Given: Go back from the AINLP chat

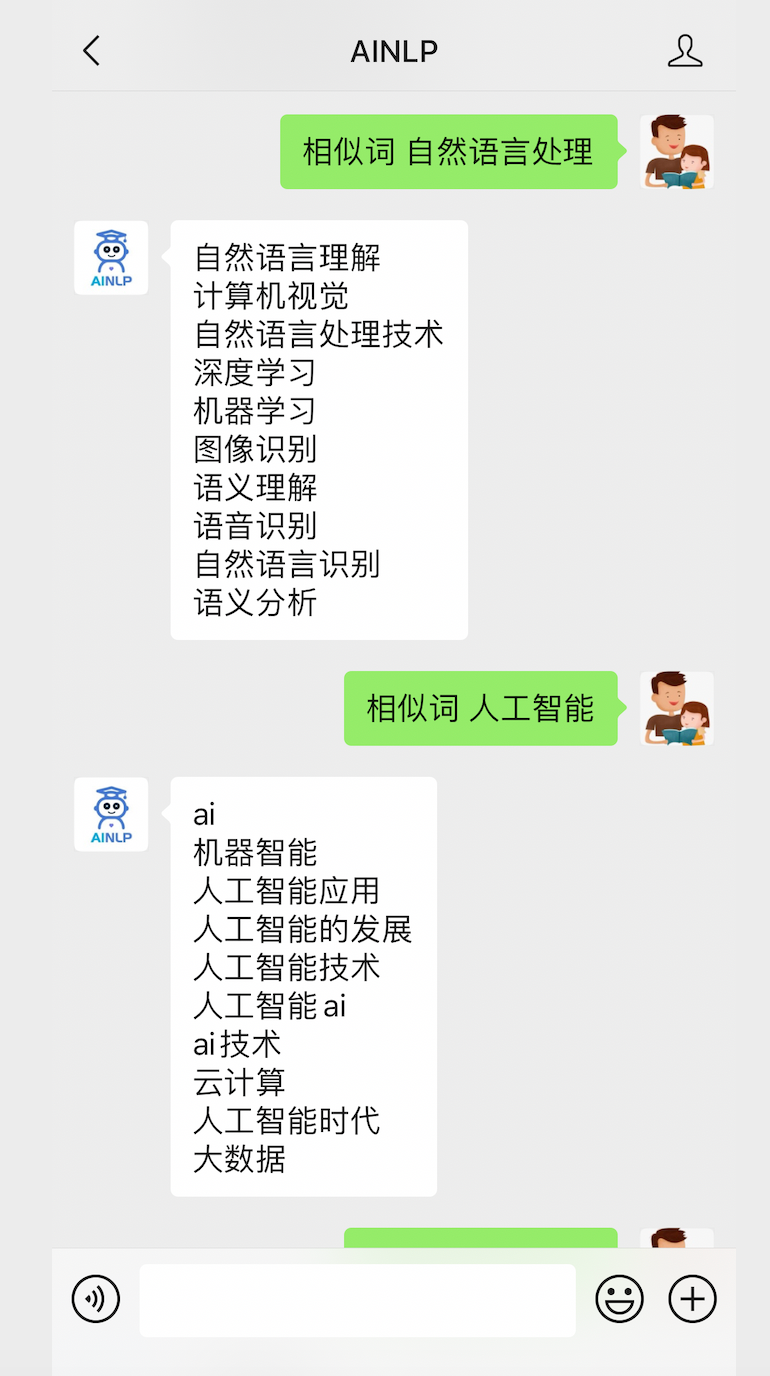Looking at the screenshot, I should [x=91, y=51].
